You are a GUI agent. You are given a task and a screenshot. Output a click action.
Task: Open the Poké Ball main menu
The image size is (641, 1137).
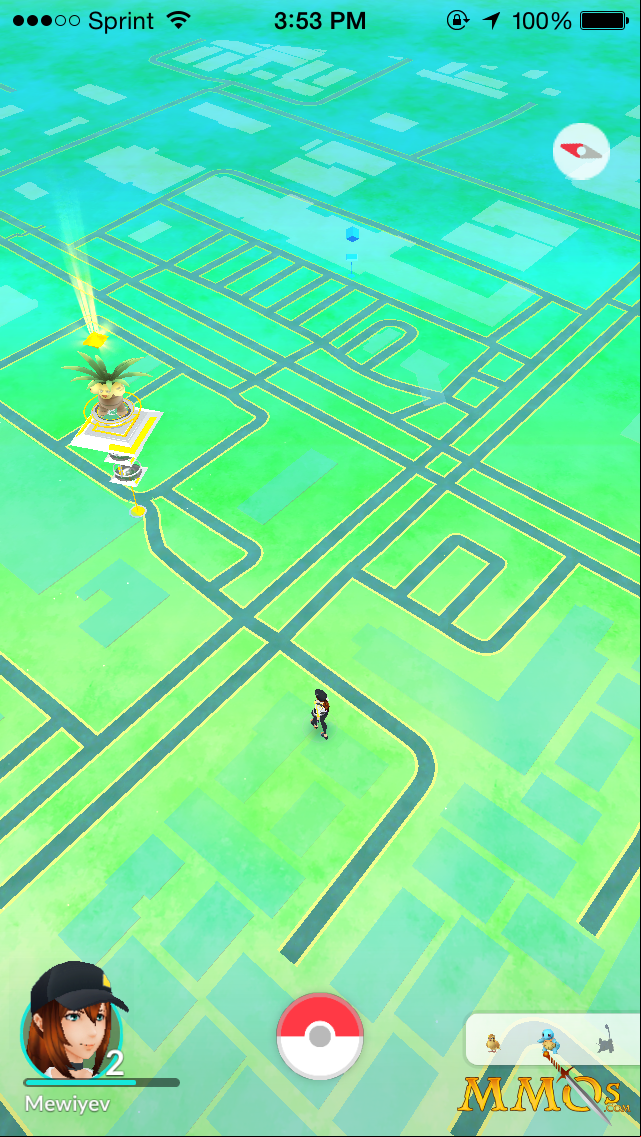coord(320,1037)
